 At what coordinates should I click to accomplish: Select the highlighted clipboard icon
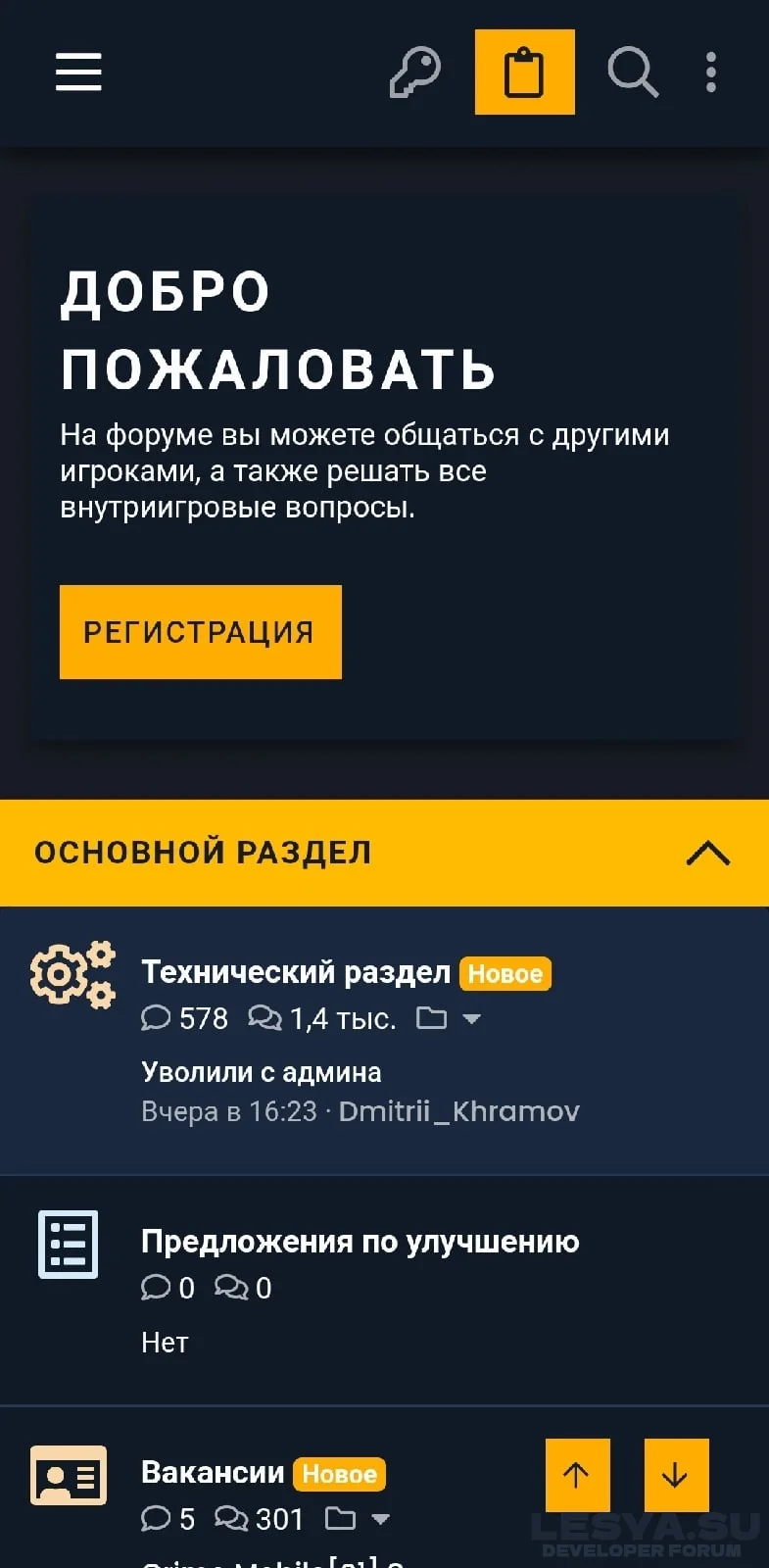525,72
